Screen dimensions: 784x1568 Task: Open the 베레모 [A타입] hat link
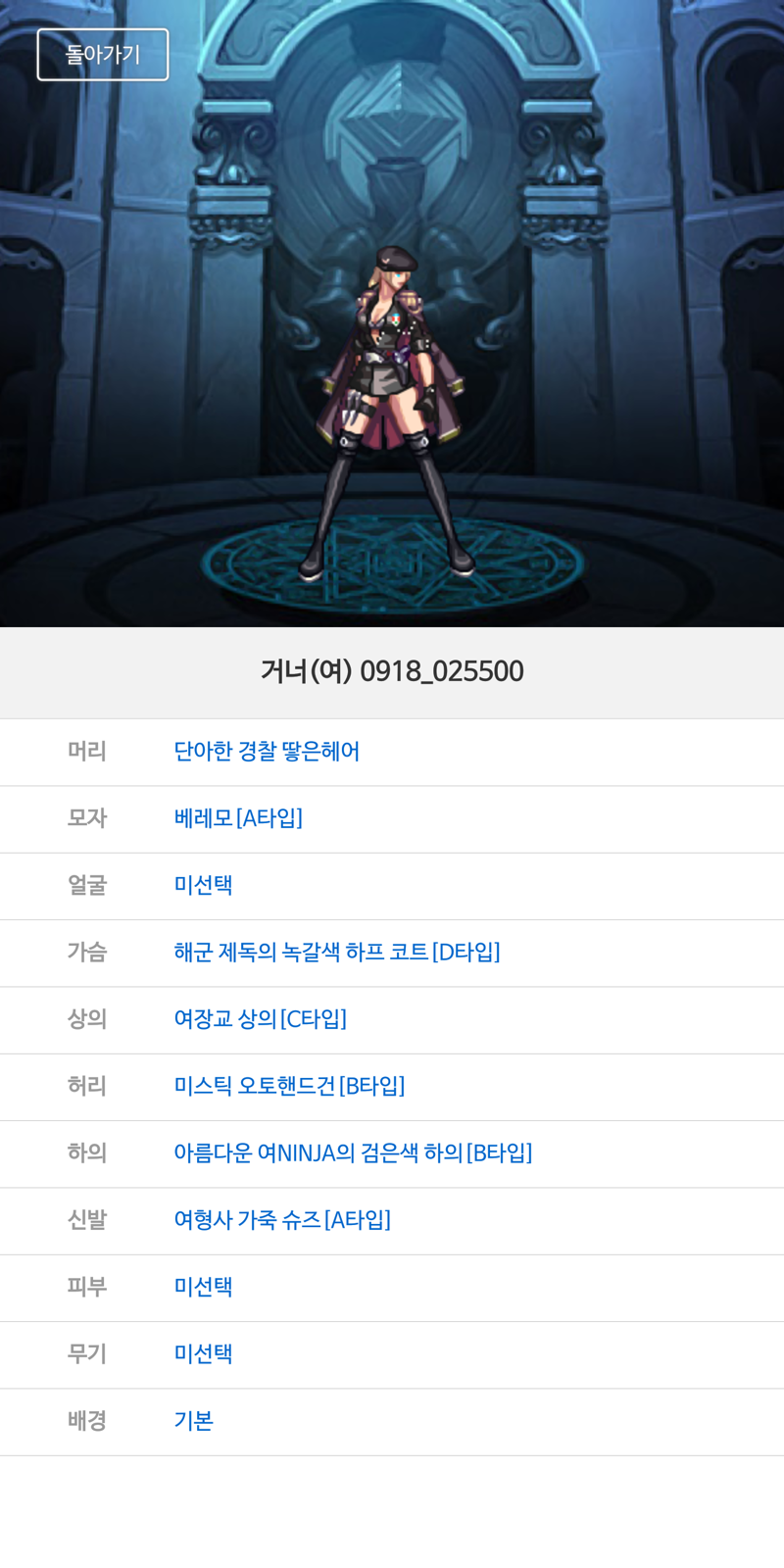tap(238, 818)
